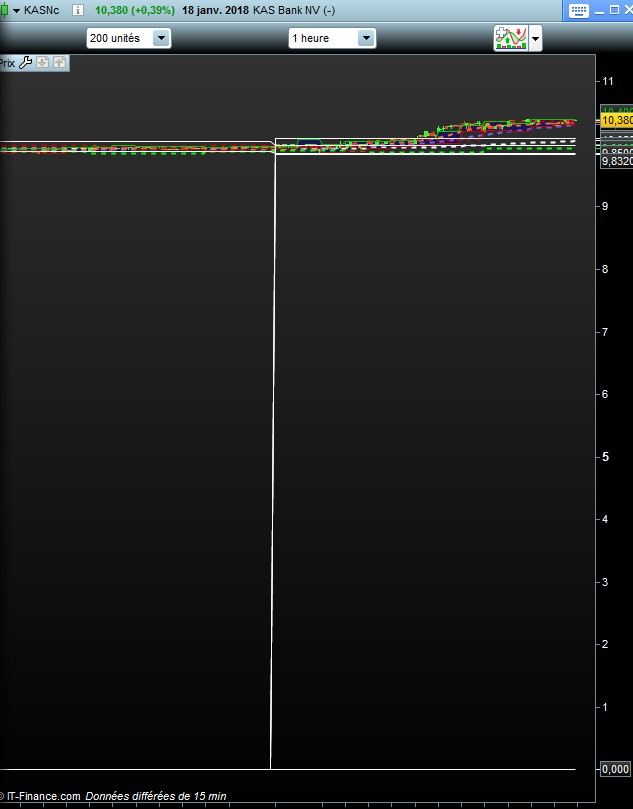This screenshot has height=809, width=633.
Task: Maximize the chart window
Action: pyautogui.click(x=612, y=10)
